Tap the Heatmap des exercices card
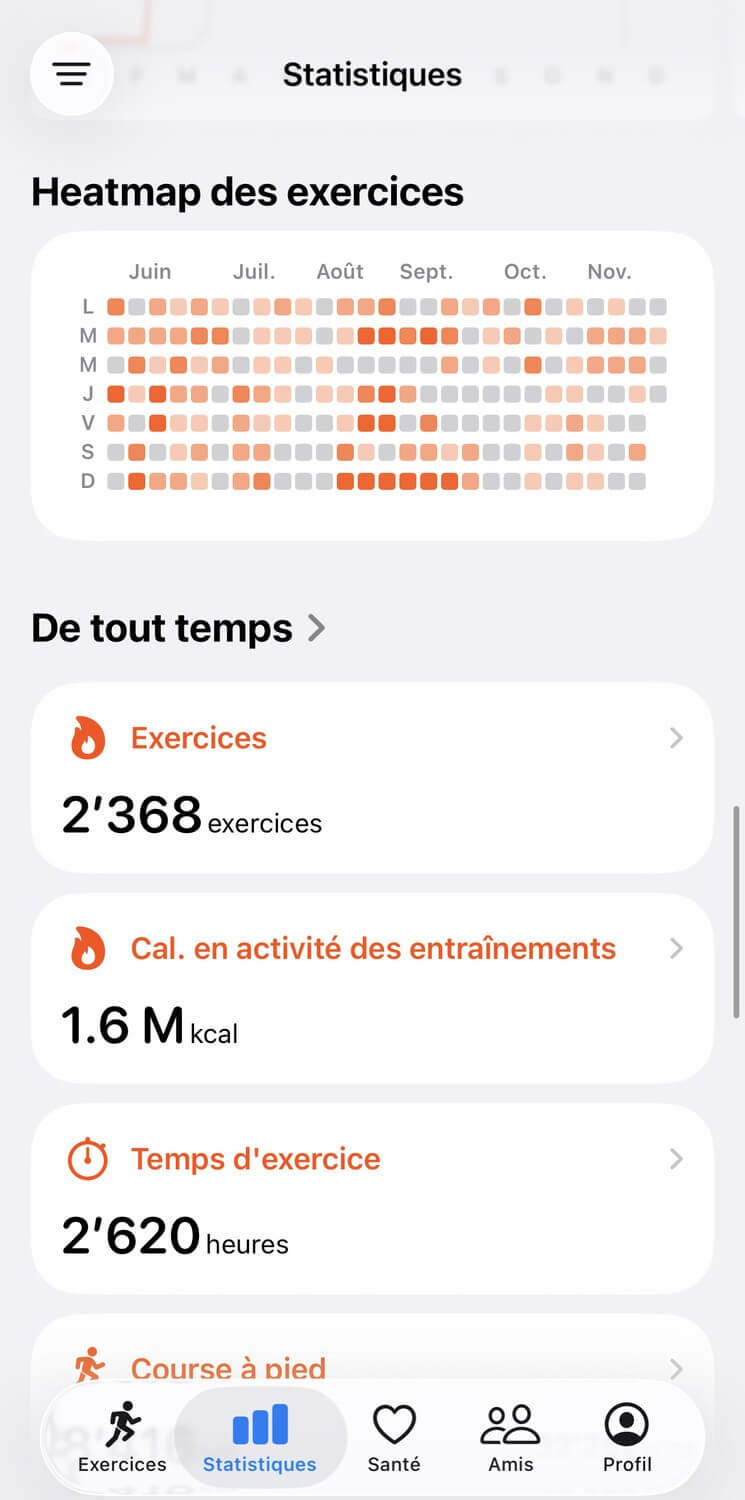The width and height of the screenshot is (745, 1500). [372, 385]
